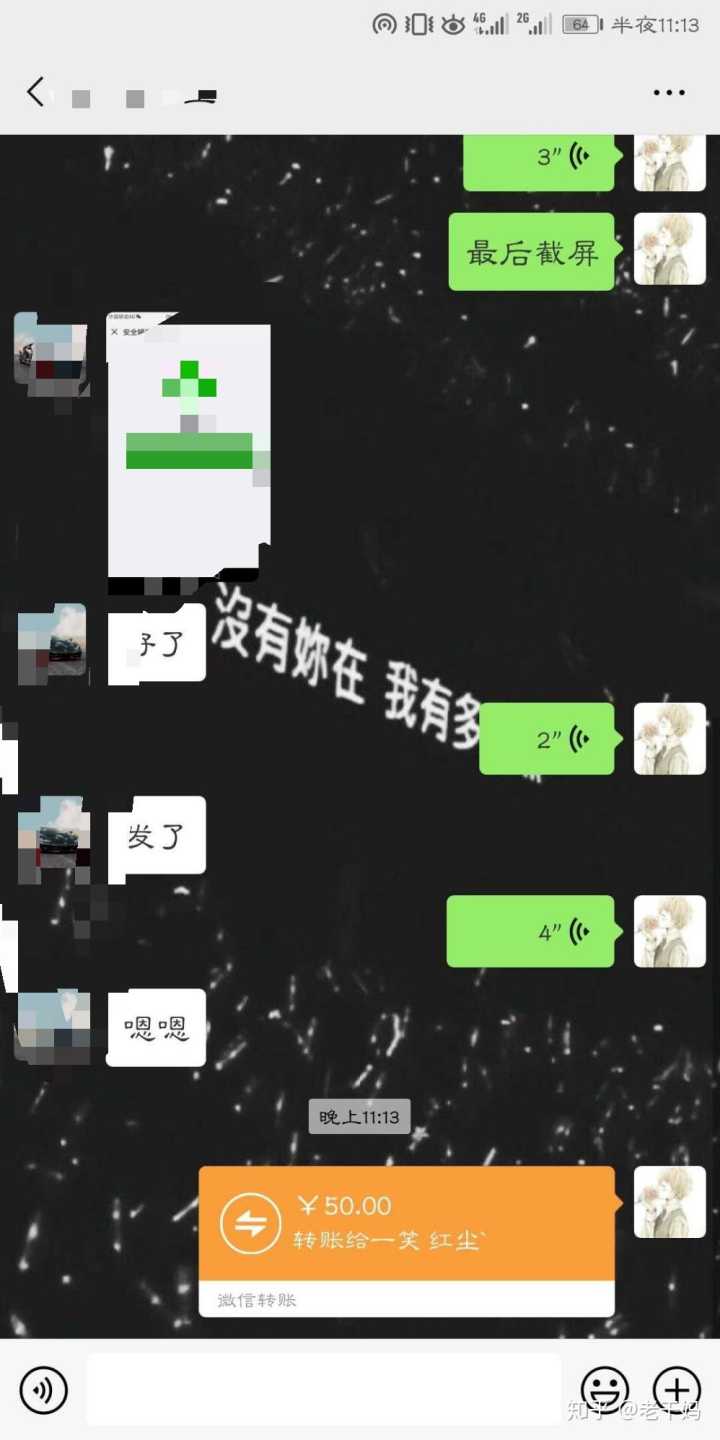Play the 3-second voice message
The width and height of the screenshot is (720, 1440).
point(538,158)
